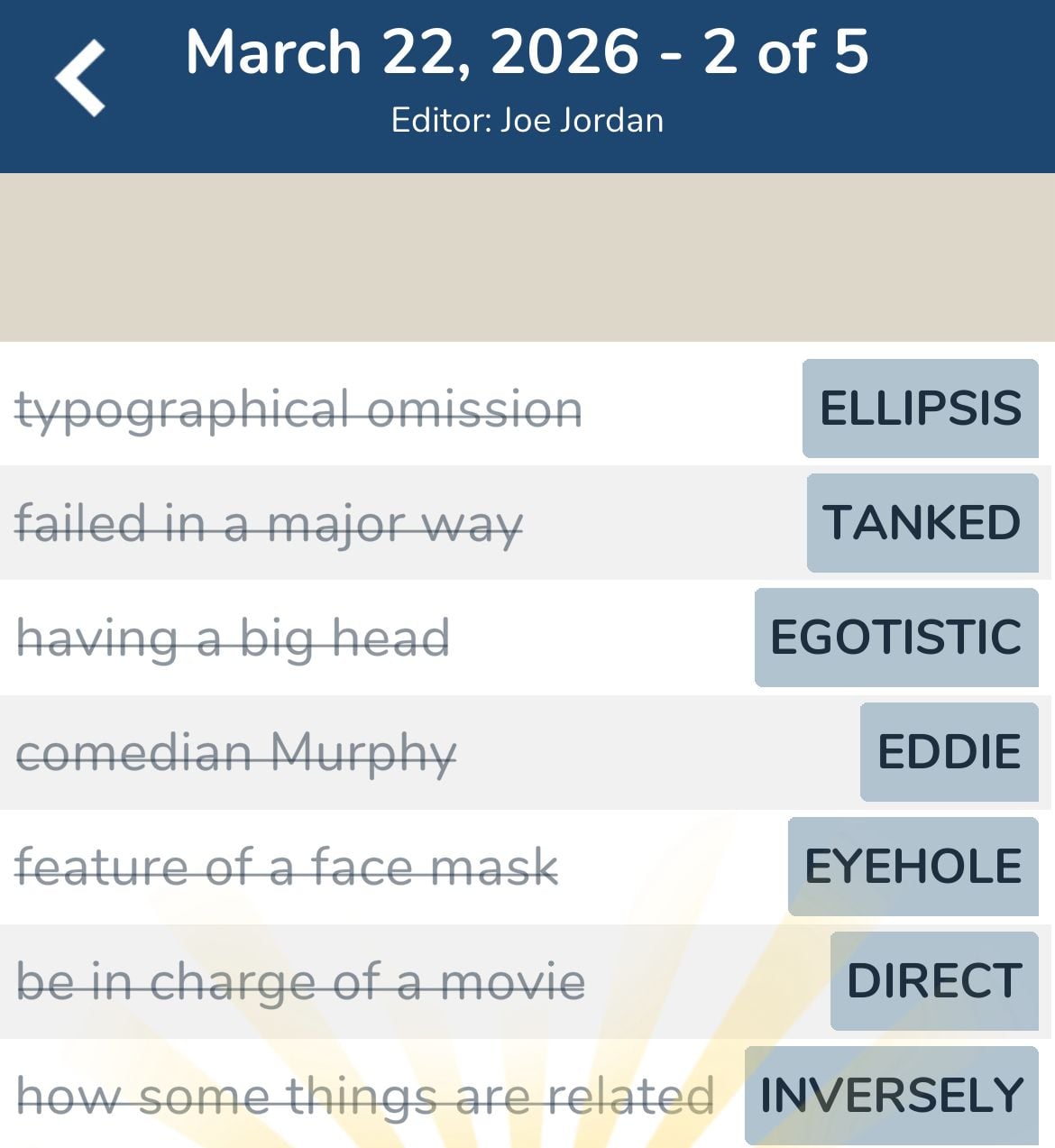The height and width of the screenshot is (1148, 1055).
Task: Tap the TANKED answer tile
Action: click(922, 524)
